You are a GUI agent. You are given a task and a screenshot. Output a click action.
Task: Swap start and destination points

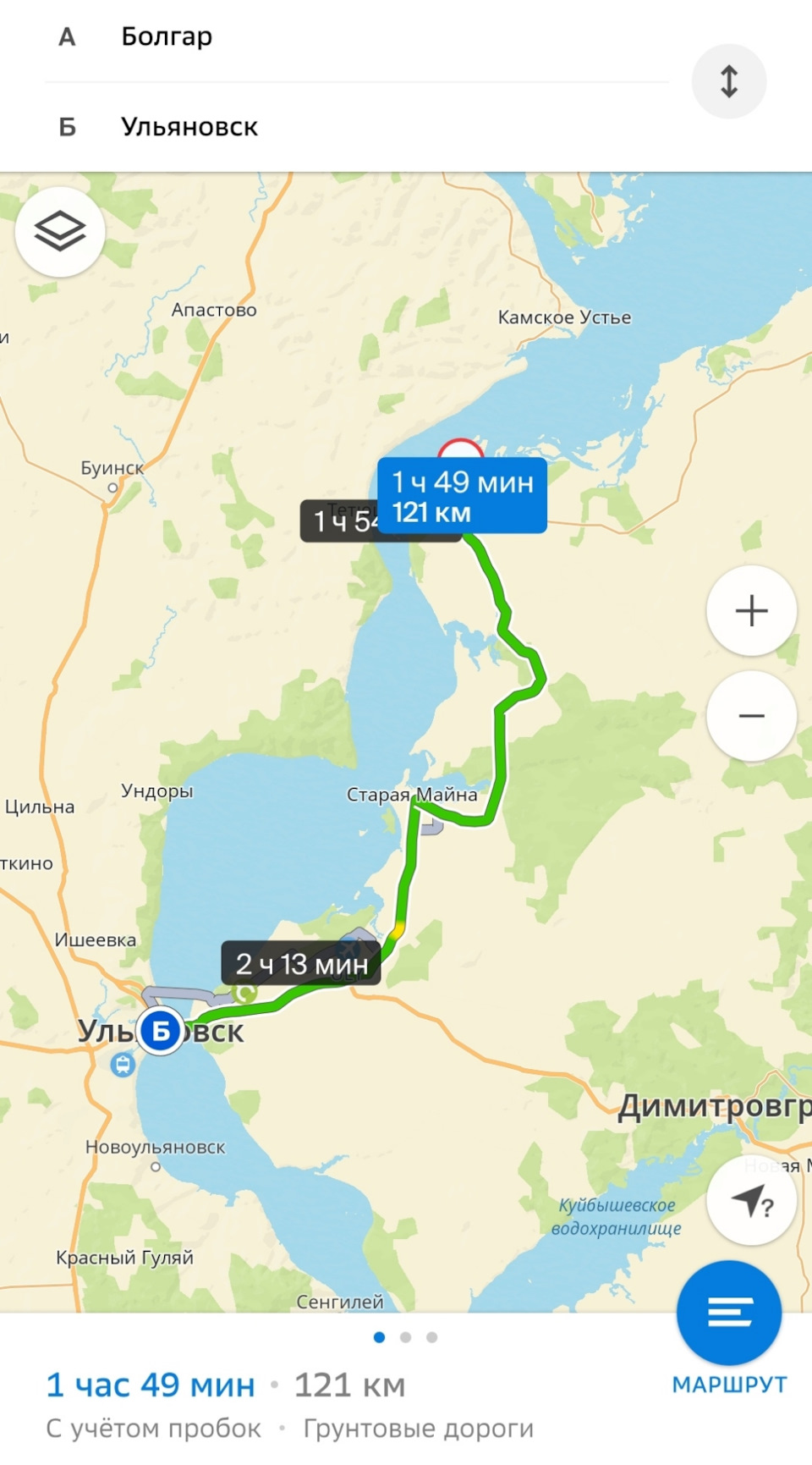tap(728, 80)
